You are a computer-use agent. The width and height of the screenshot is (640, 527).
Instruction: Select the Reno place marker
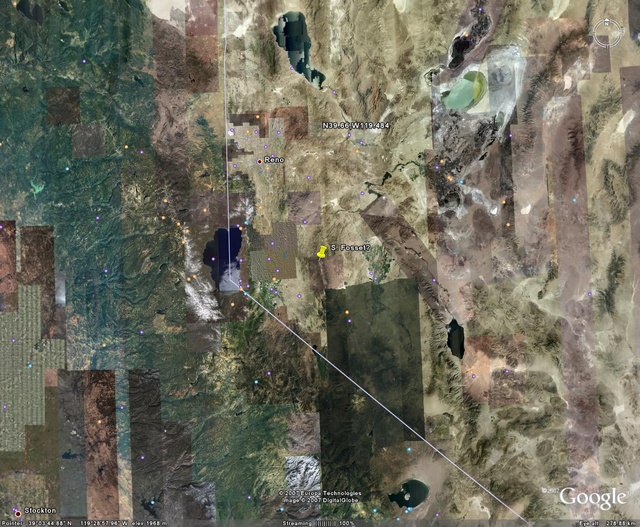coord(260,161)
